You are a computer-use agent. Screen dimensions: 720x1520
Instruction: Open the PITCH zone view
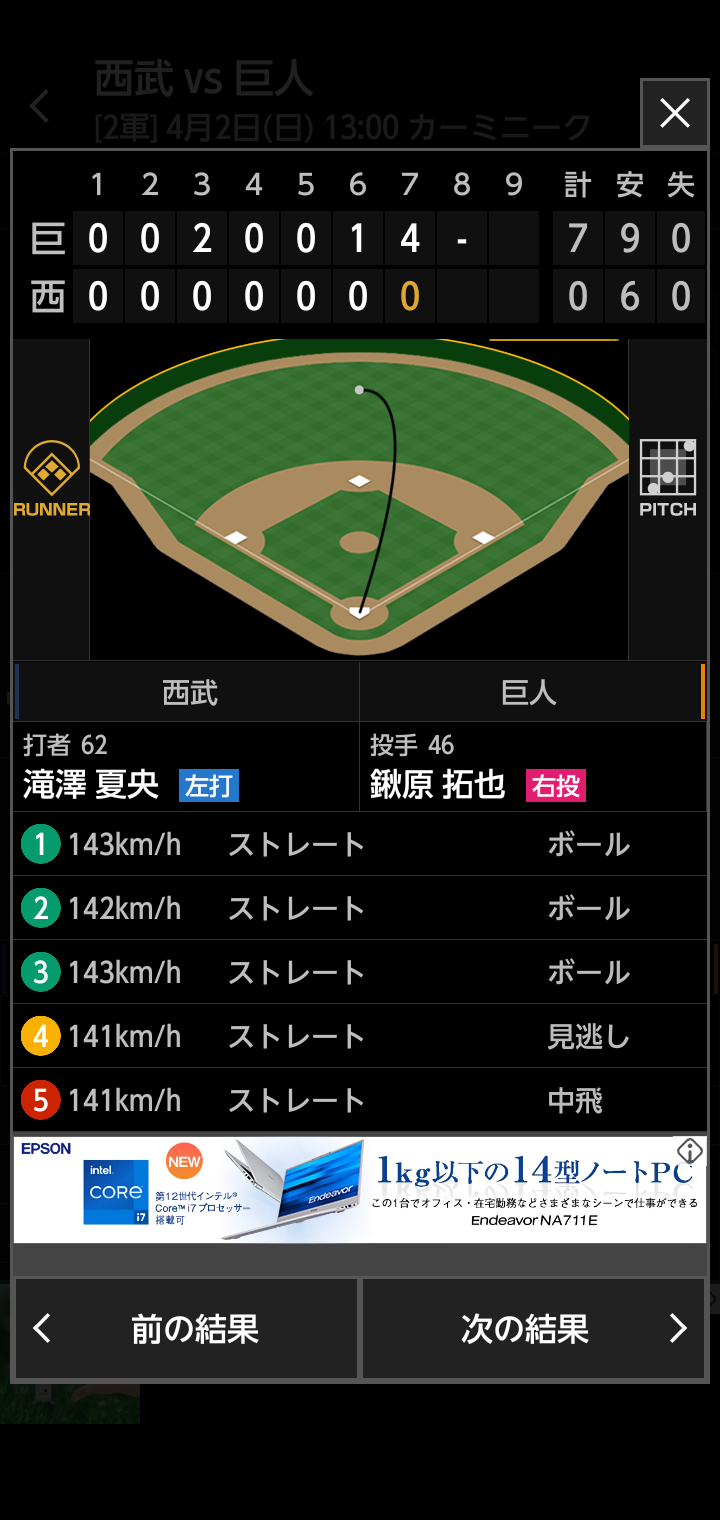[x=667, y=479]
